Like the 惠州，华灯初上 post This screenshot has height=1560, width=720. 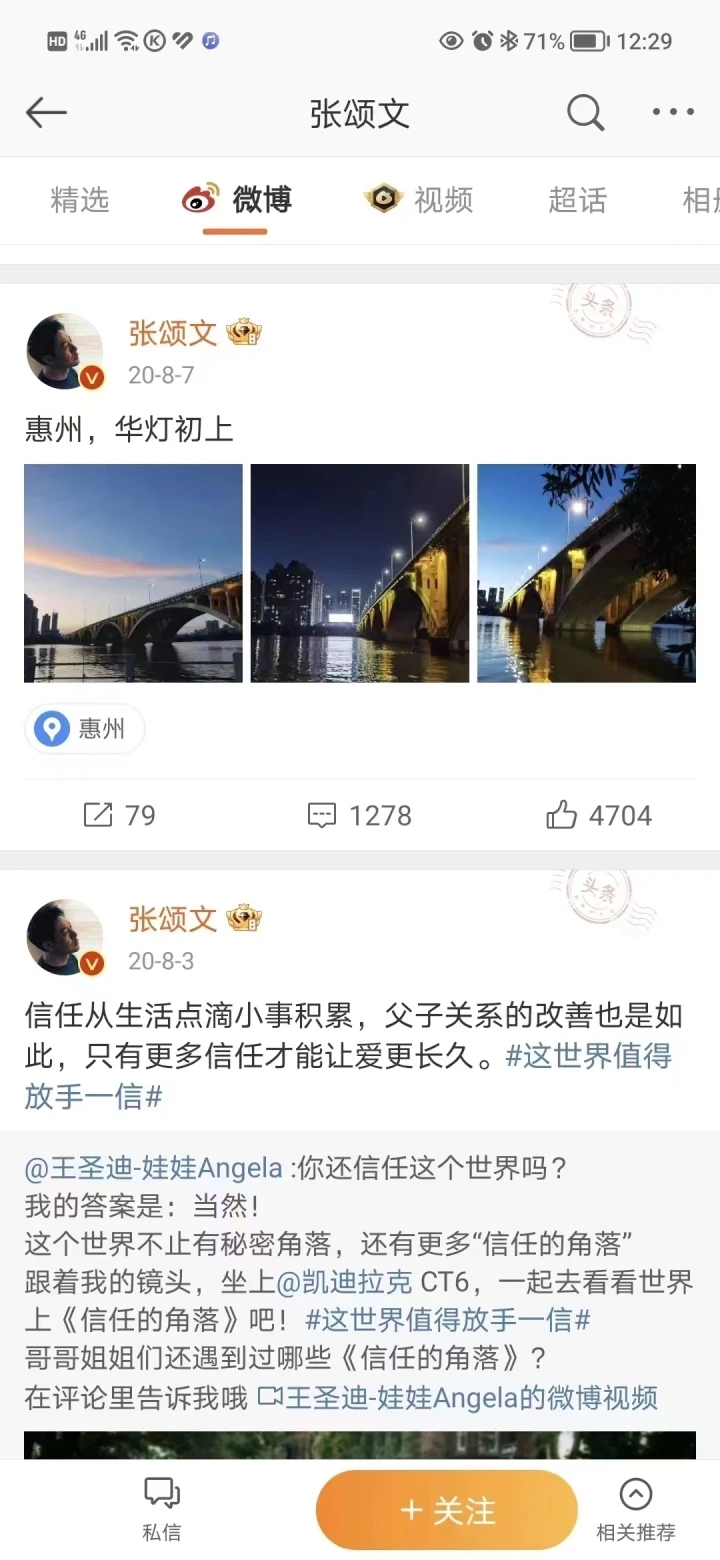pos(599,815)
